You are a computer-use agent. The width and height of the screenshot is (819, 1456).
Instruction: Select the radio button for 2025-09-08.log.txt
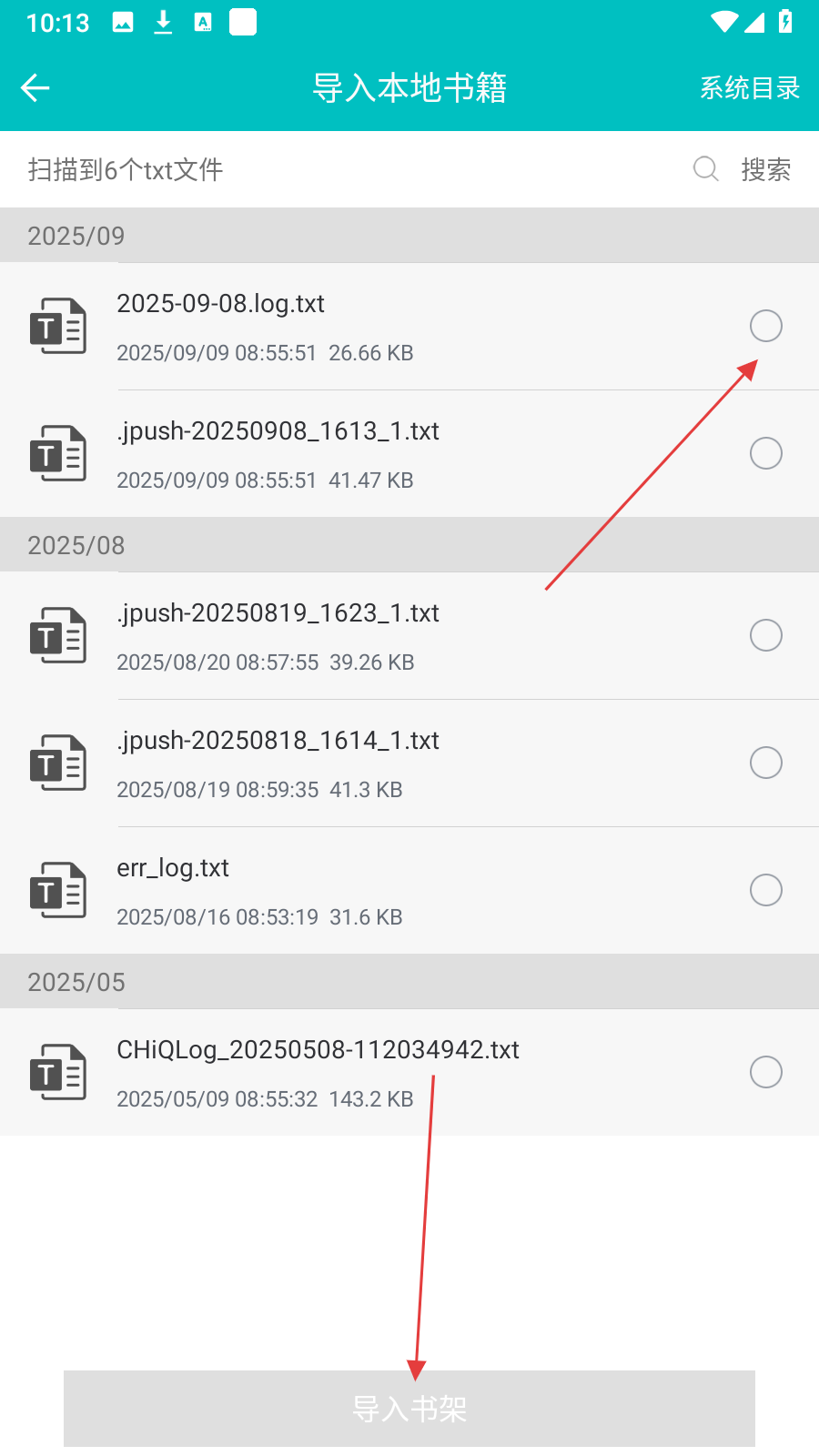765,326
